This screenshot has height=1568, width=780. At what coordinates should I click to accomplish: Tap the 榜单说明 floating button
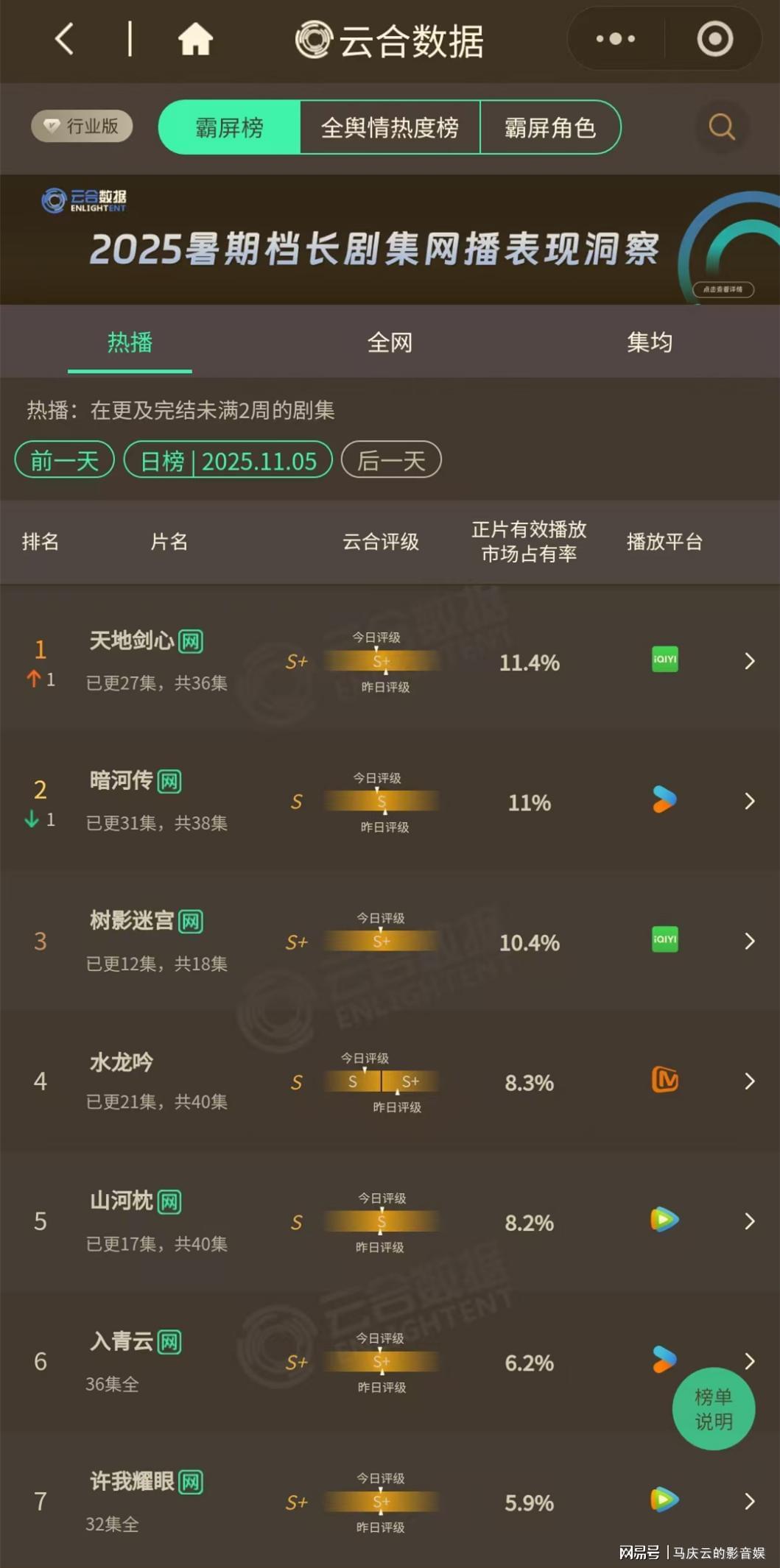click(713, 1408)
